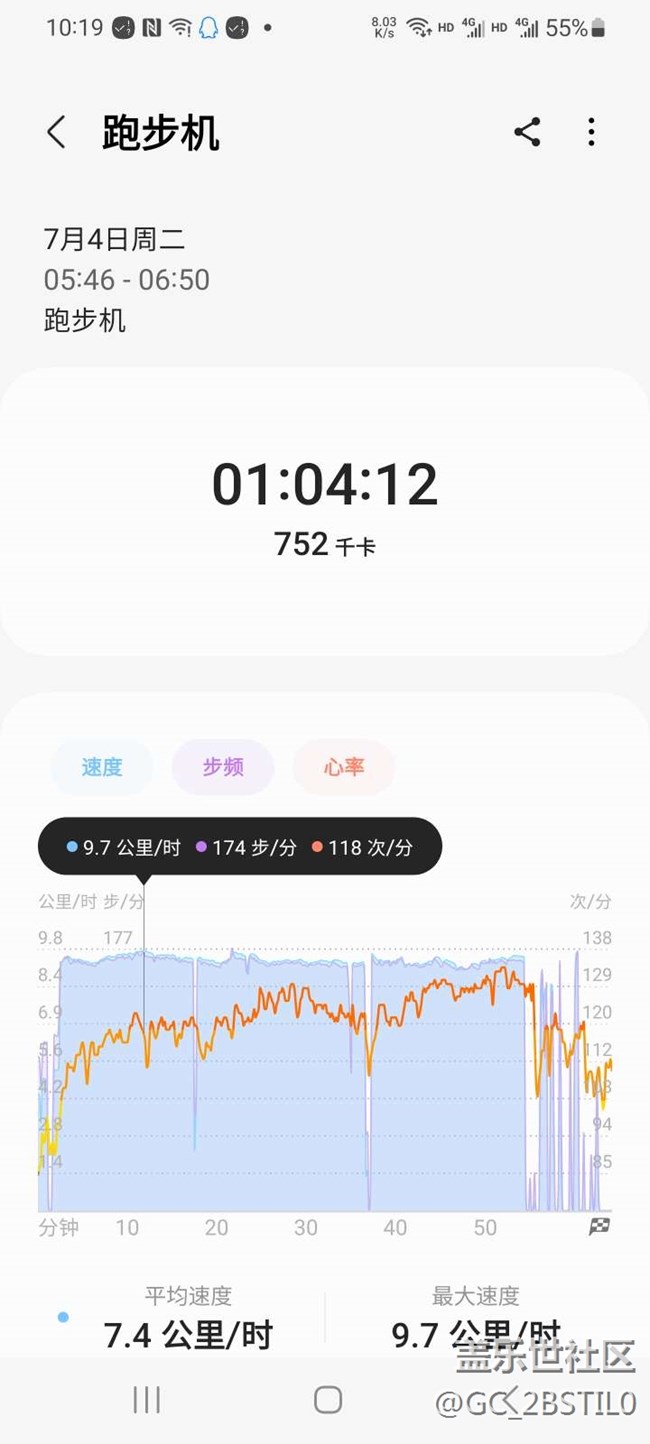Go back from the 跑步机 workout page

[x=56, y=132]
